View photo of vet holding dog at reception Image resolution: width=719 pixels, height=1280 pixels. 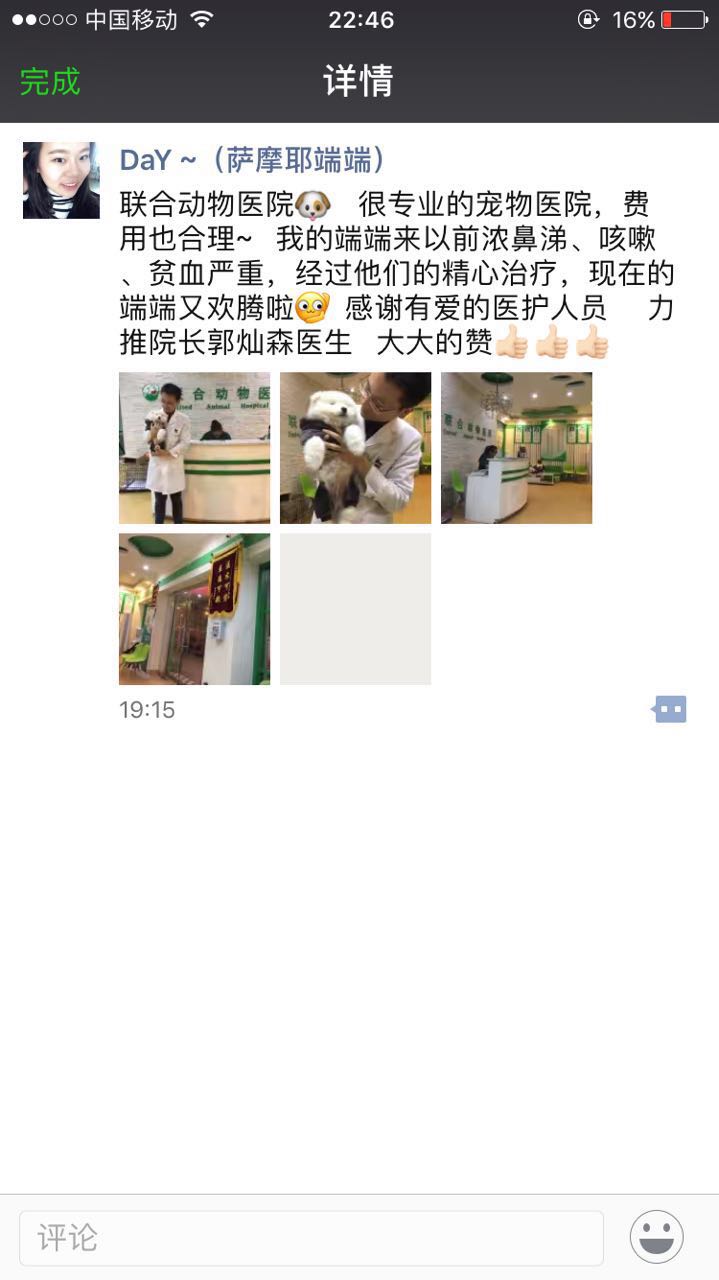pos(194,448)
